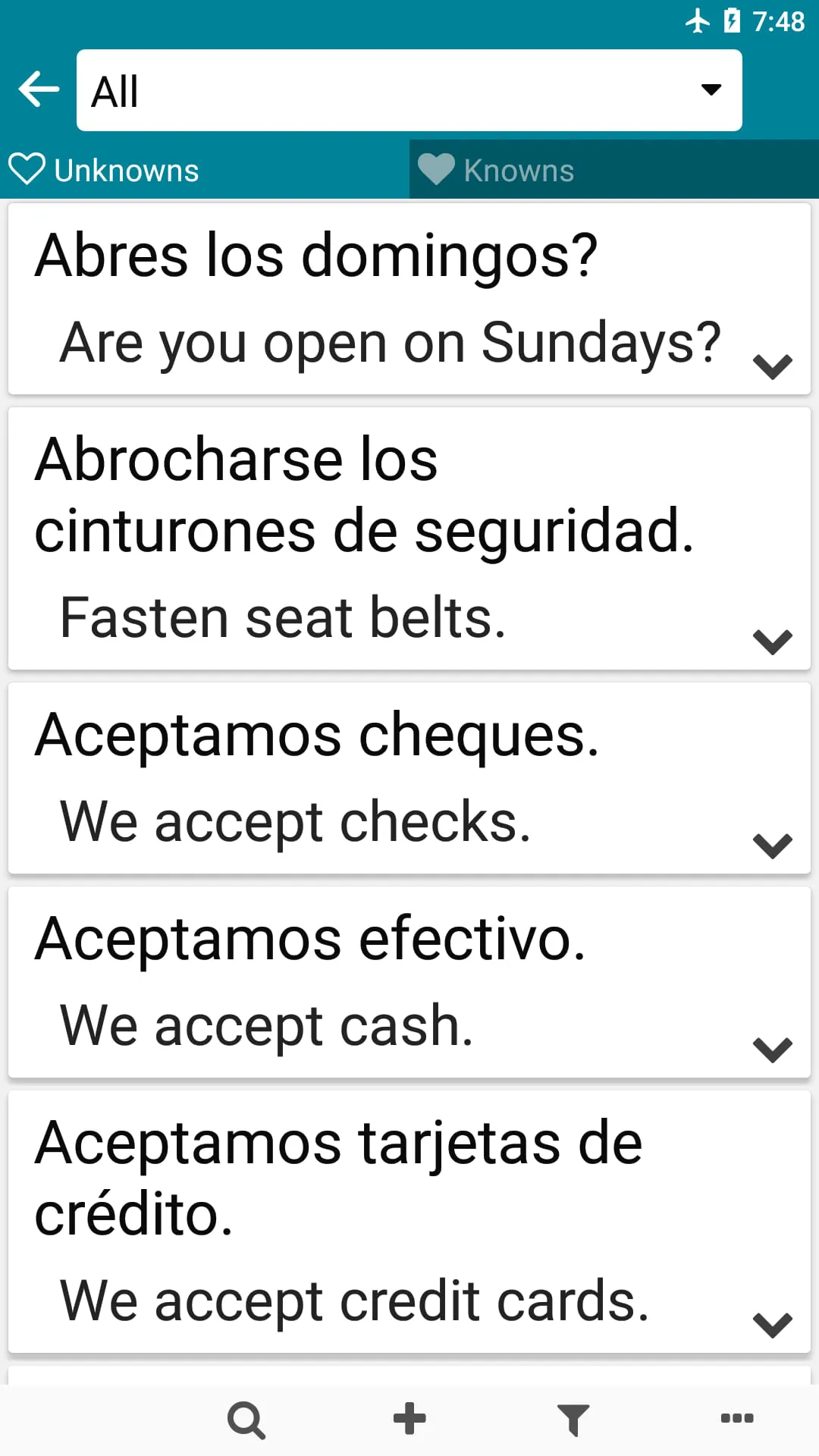Go back using the arrow icon
Image resolution: width=819 pixels, height=1456 pixels.
39,89
